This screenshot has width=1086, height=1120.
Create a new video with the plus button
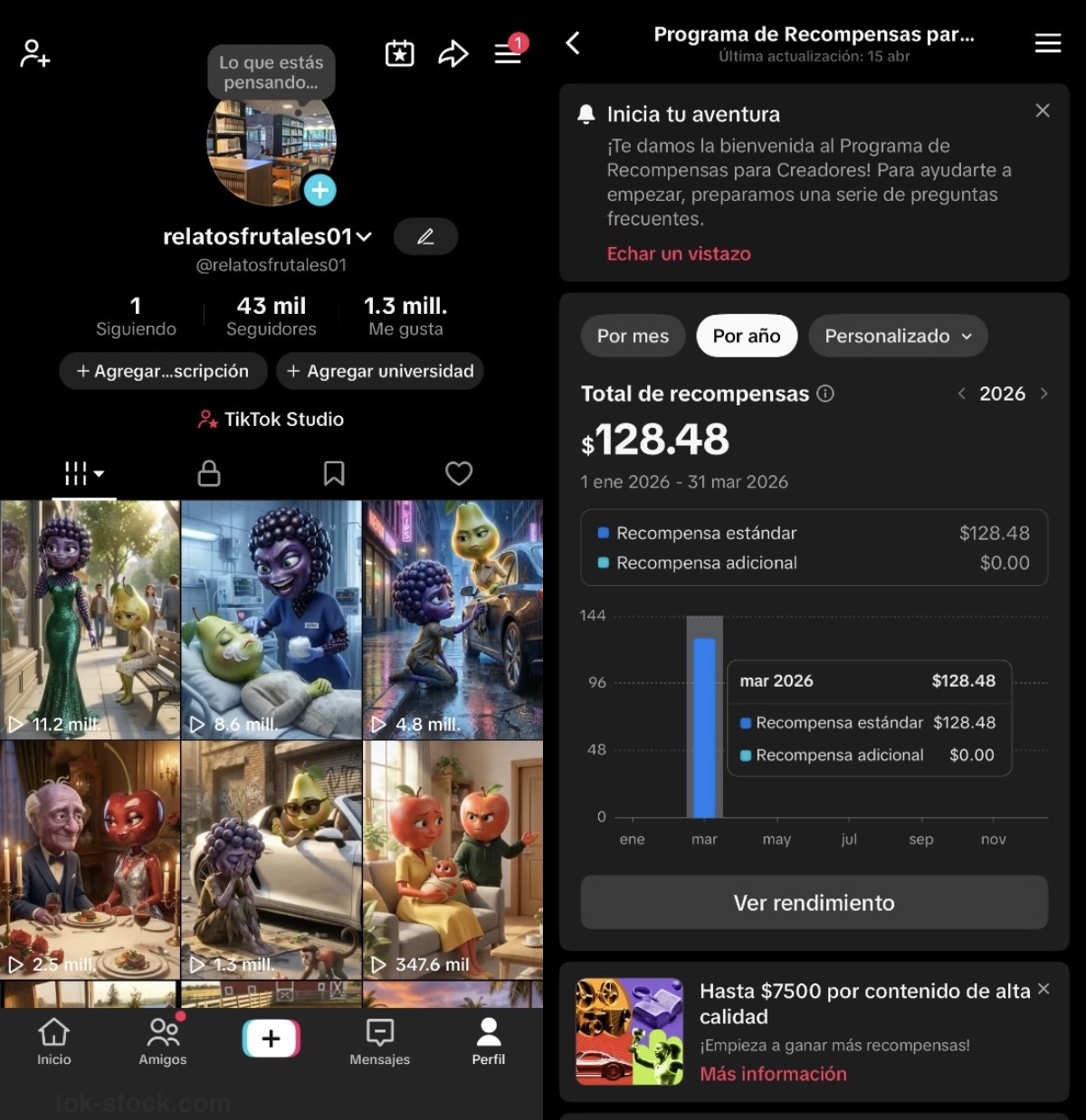271,1039
